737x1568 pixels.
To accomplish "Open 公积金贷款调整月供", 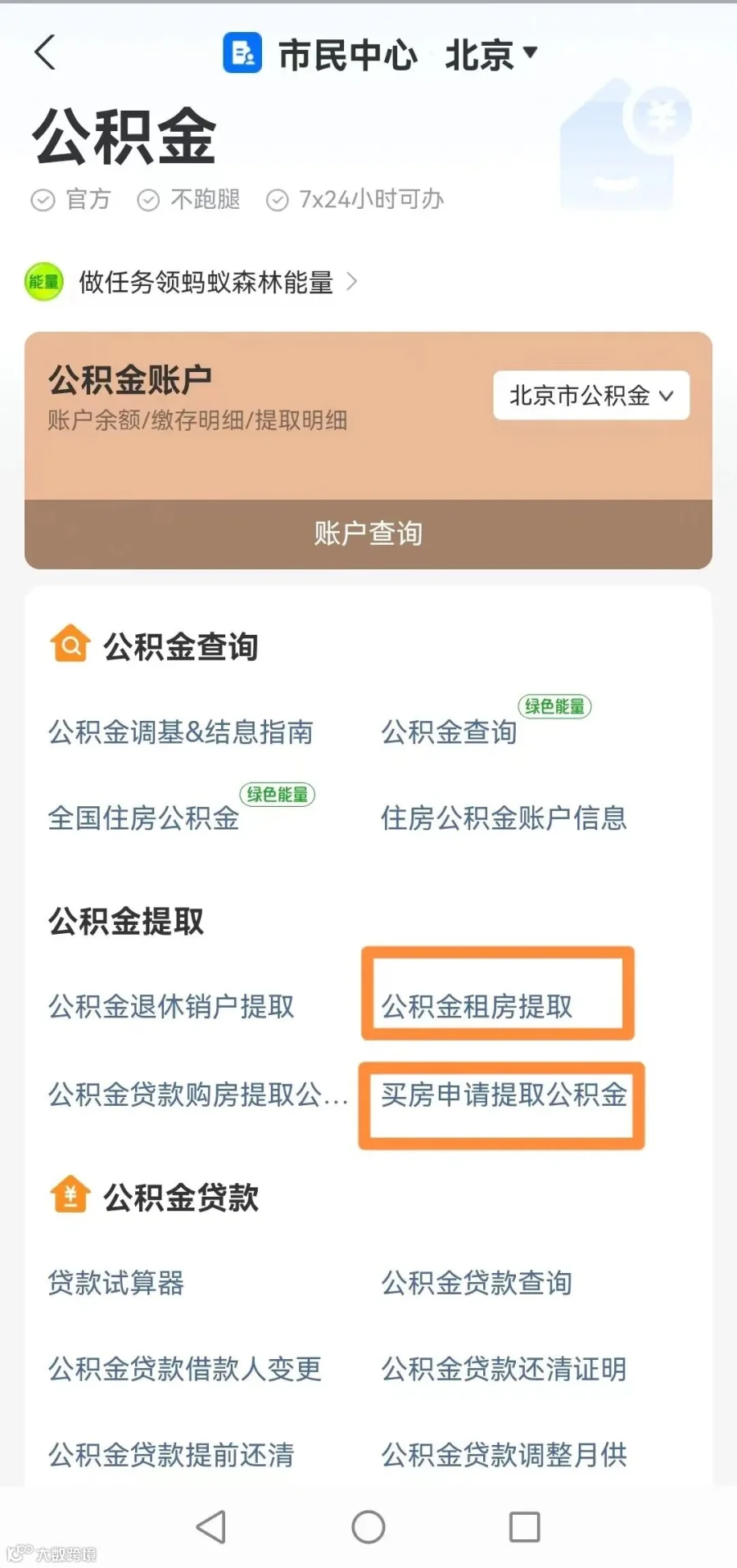I will click(x=504, y=1455).
